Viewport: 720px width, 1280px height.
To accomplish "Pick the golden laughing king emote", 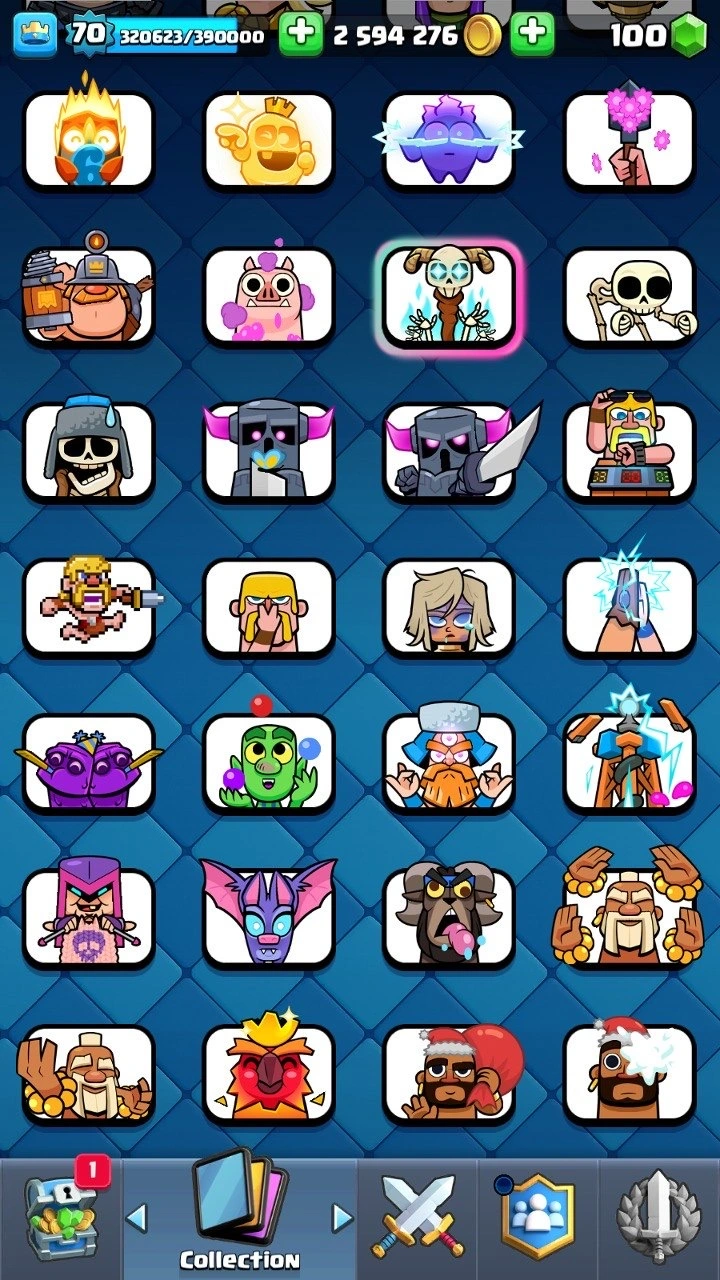I will tap(268, 141).
